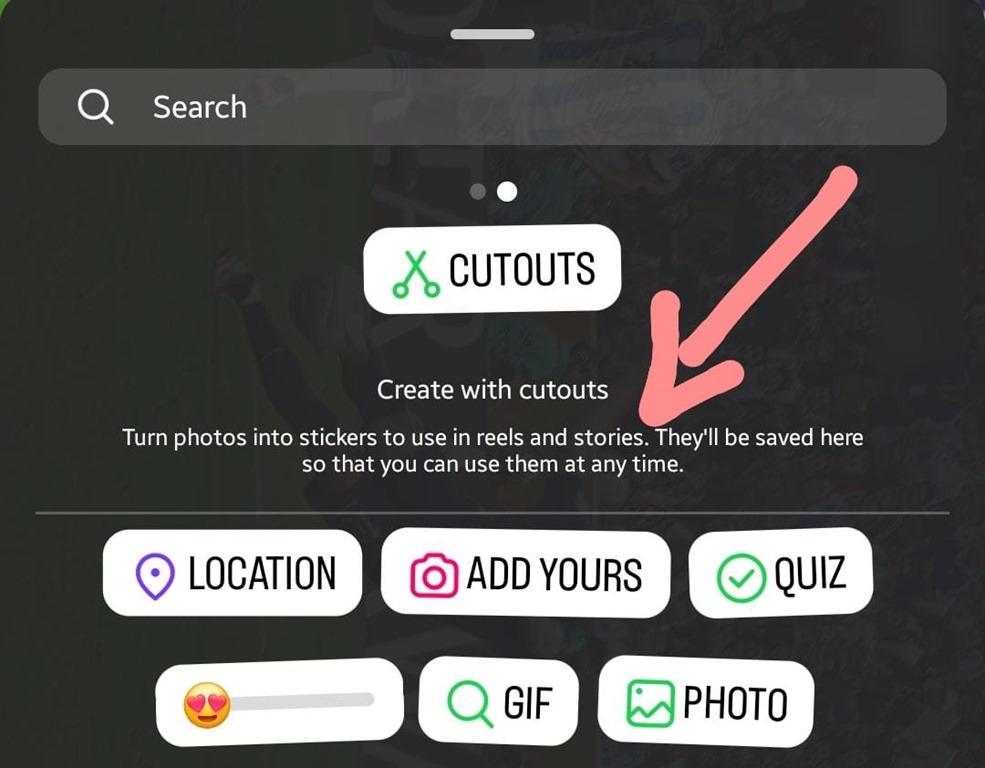Tap the first page indicator dot
Viewport: 985px width, 768px height.
[x=478, y=191]
